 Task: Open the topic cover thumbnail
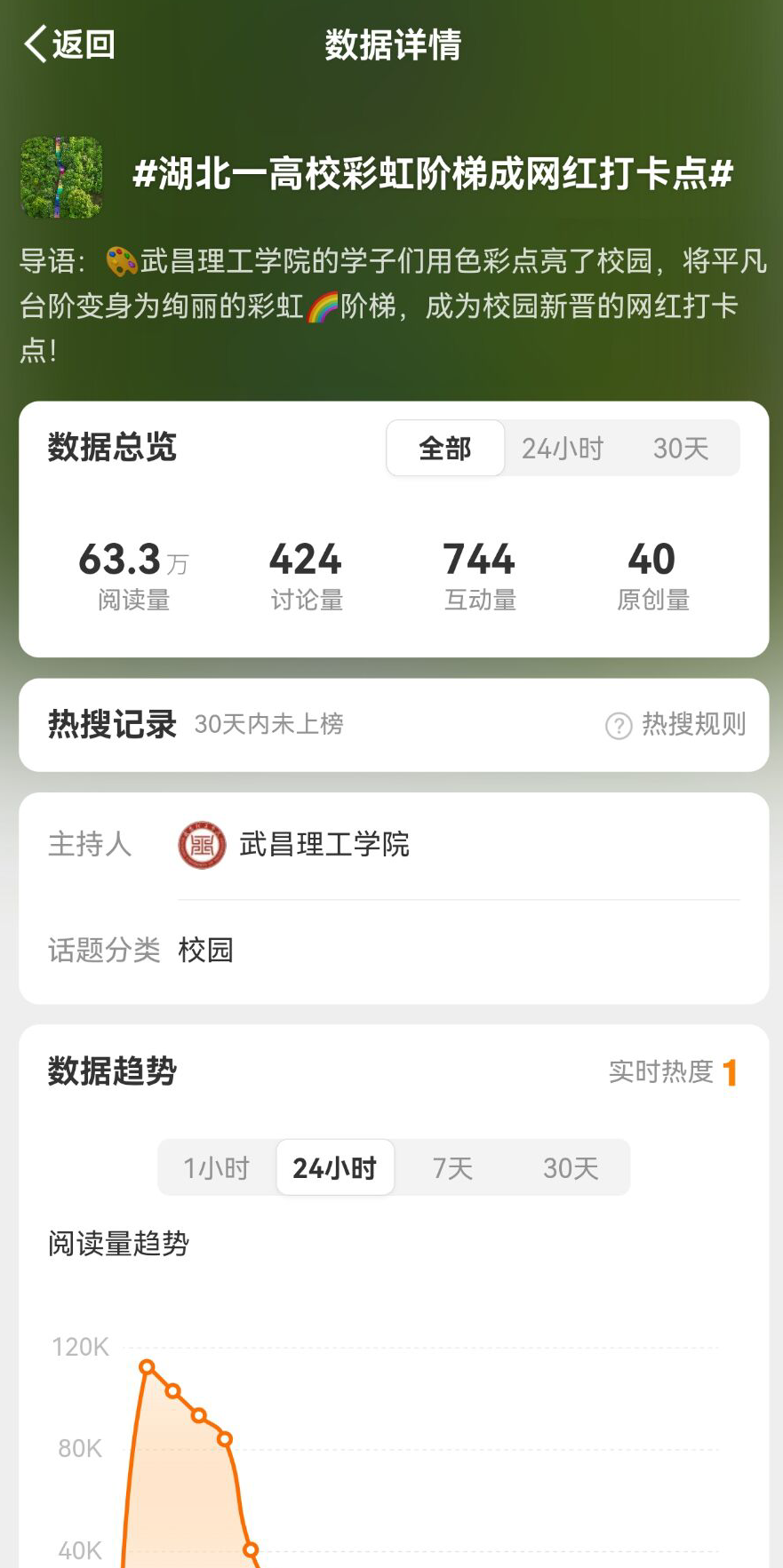click(61, 177)
